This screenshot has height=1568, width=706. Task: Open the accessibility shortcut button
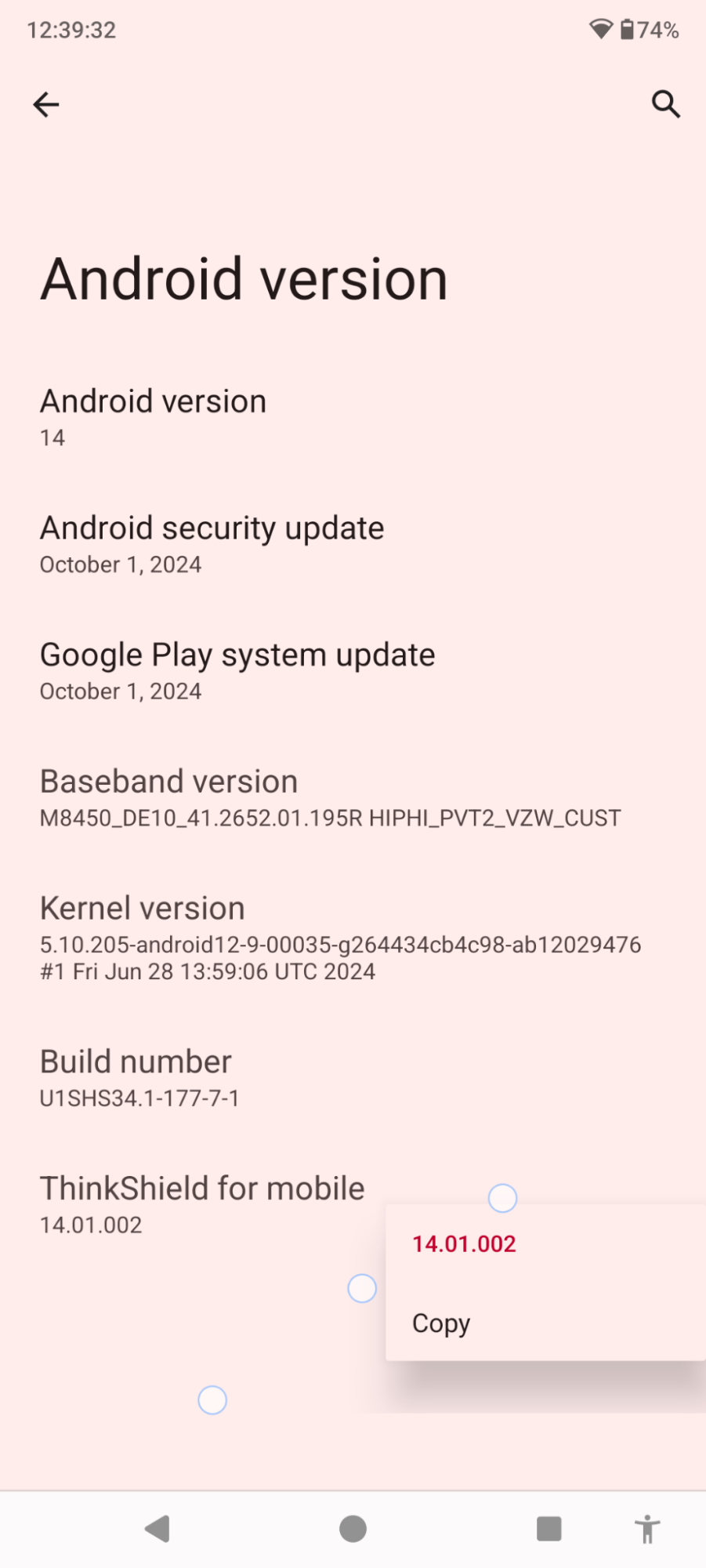click(x=647, y=1528)
